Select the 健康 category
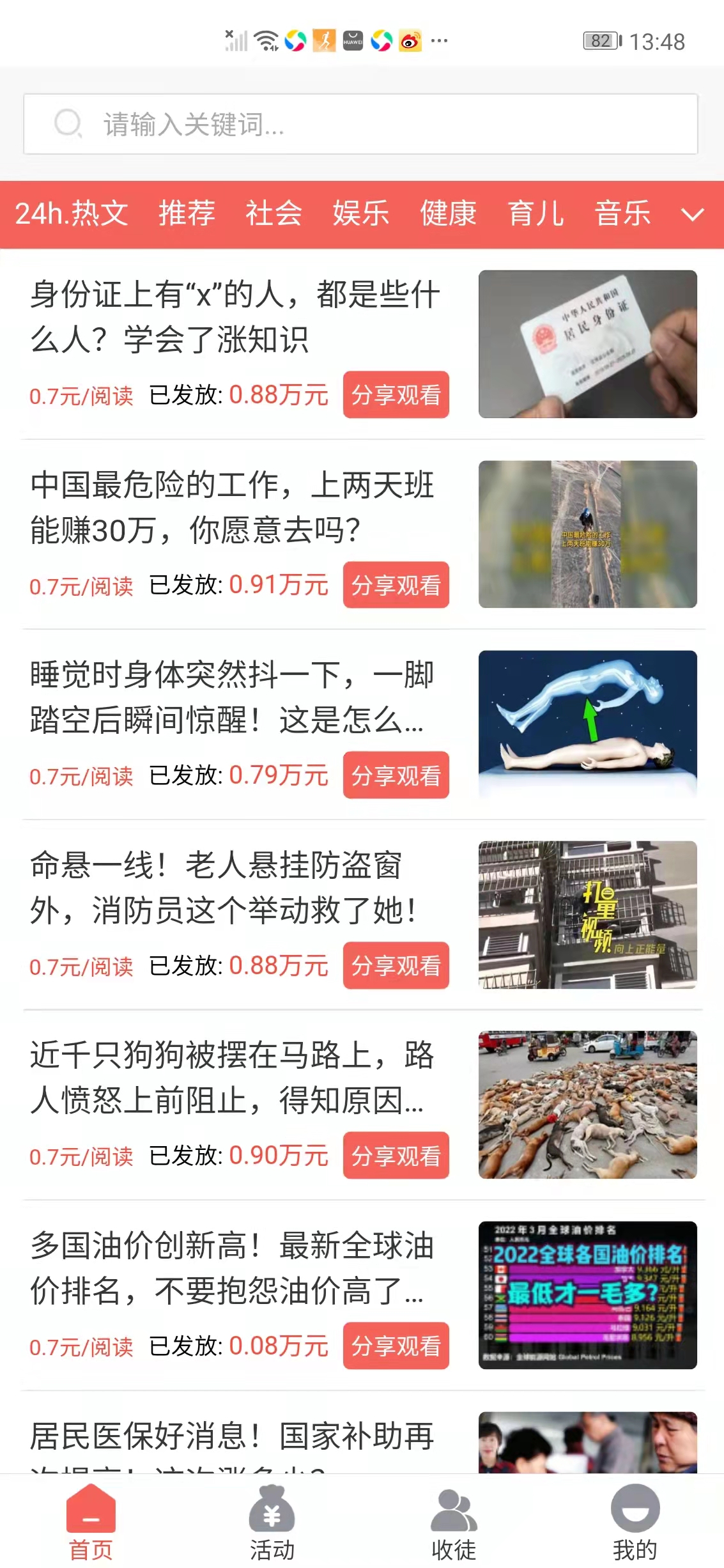Screen dimensions: 724x1568 click(x=448, y=213)
